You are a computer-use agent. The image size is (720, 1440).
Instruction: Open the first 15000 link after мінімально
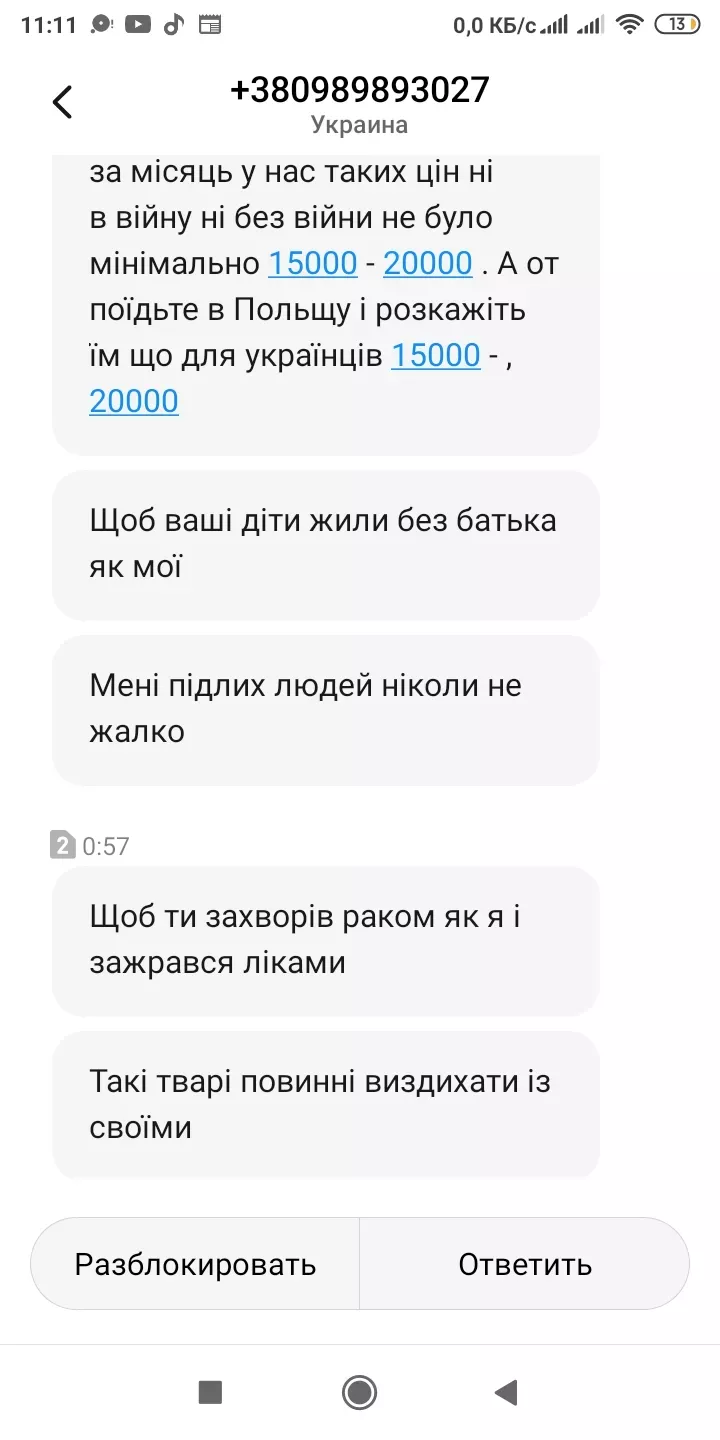[312, 263]
